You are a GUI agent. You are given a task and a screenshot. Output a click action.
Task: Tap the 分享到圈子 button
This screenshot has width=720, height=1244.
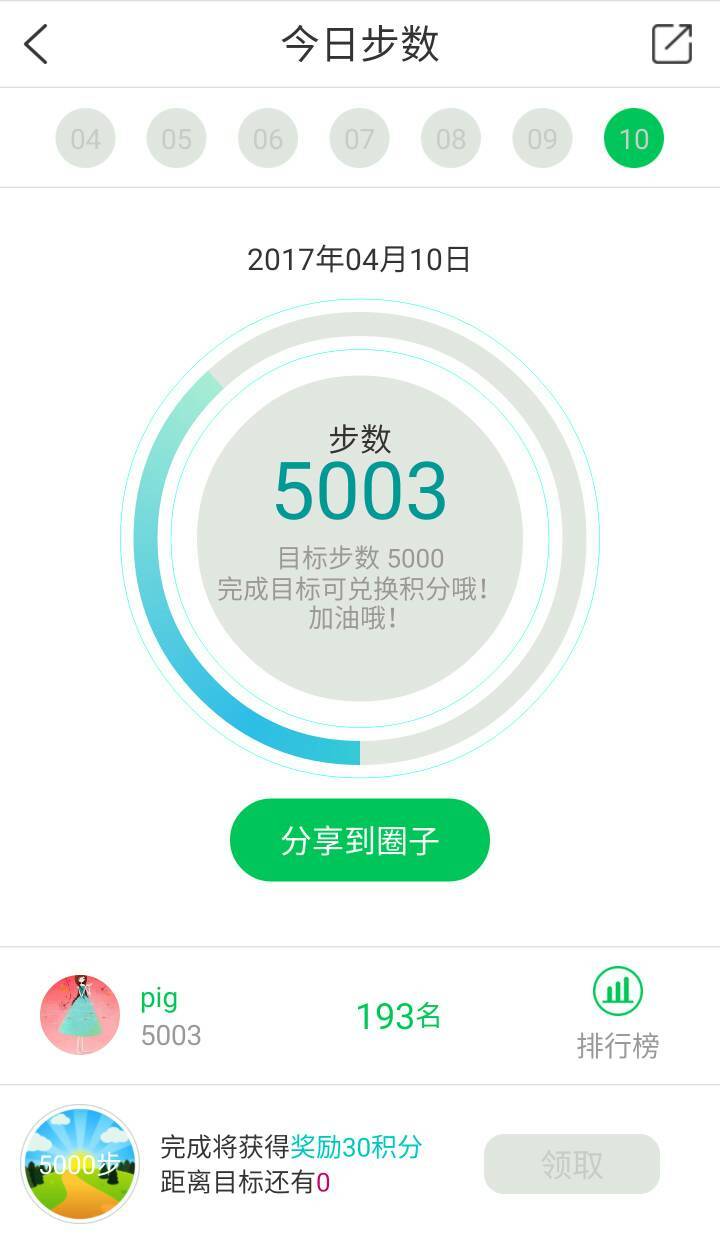click(x=360, y=840)
